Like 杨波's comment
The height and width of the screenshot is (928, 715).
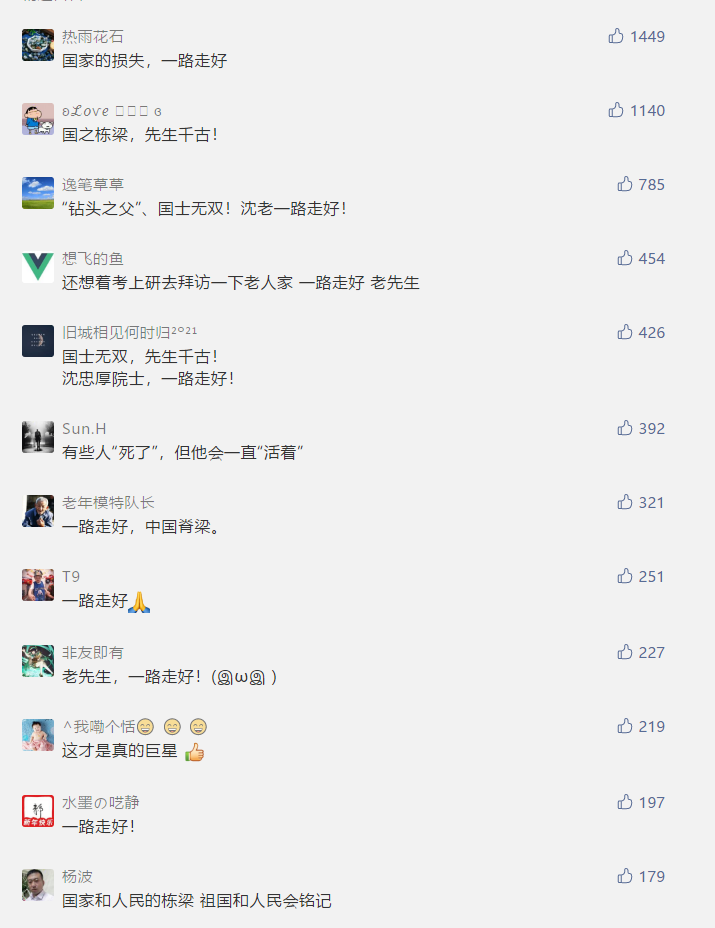tap(625, 876)
